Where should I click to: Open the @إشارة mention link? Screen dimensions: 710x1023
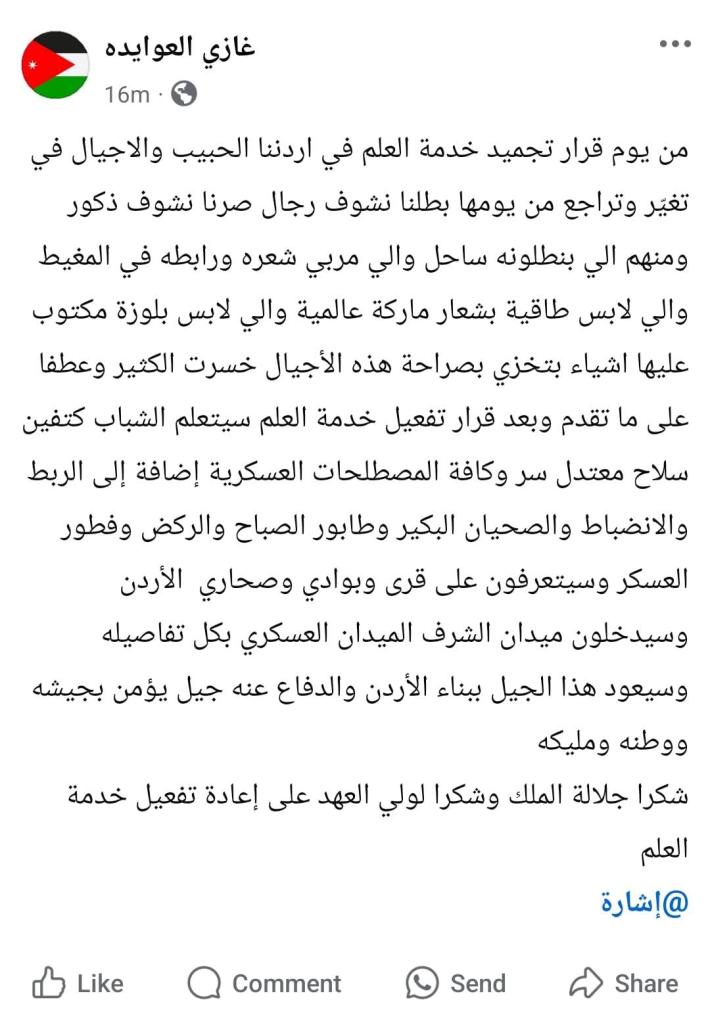pos(646,902)
